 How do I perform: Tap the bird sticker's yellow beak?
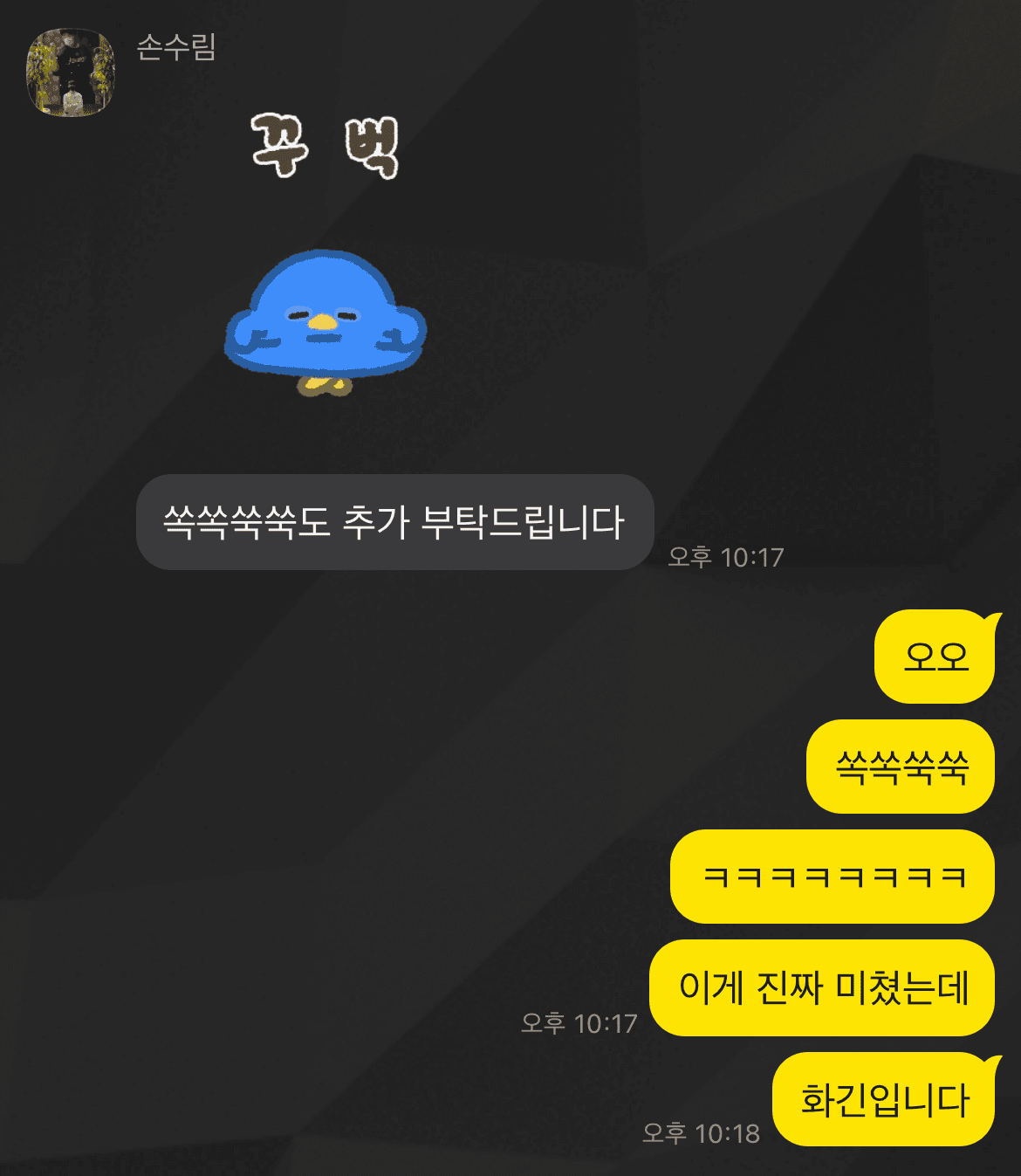coord(323,320)
